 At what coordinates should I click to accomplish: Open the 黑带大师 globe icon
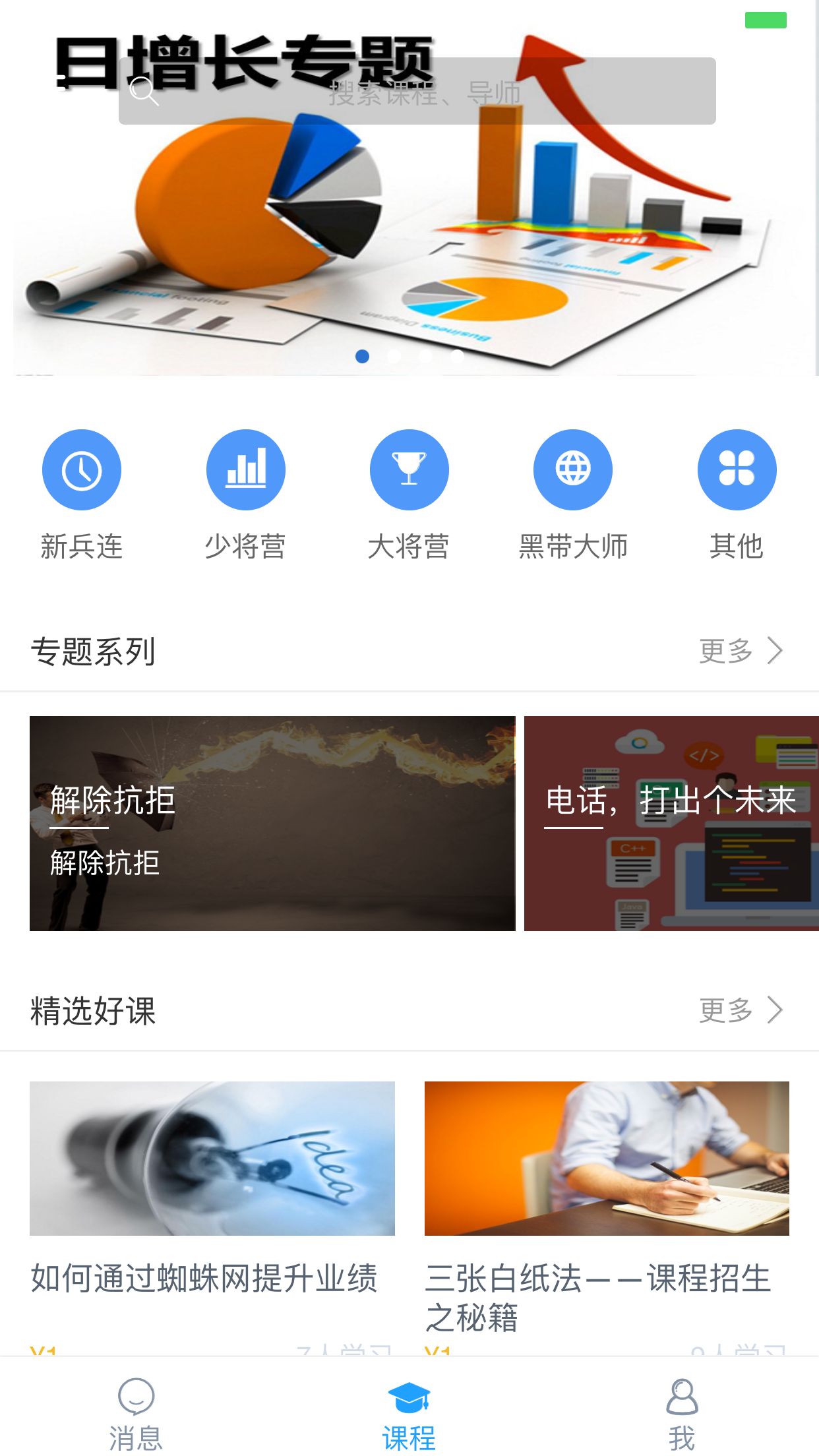click(573, 470)
